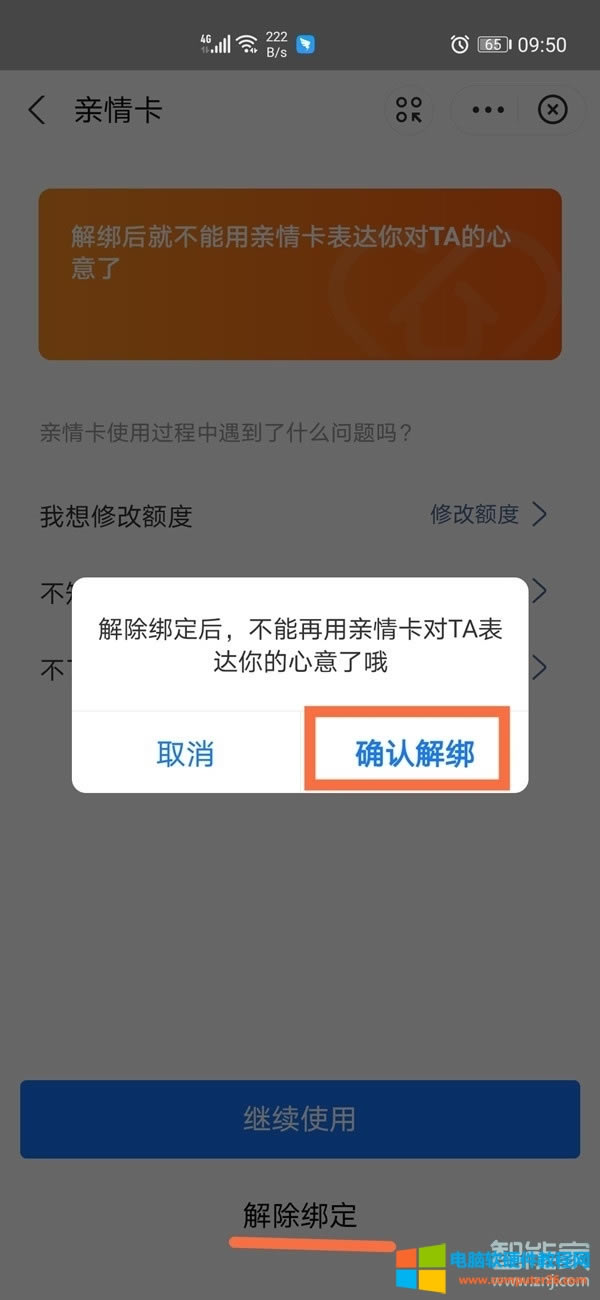This screenshot has height=1300, width=600.
Task: Tap 解除绑定 at the bottom
Action: (300, 1216)
